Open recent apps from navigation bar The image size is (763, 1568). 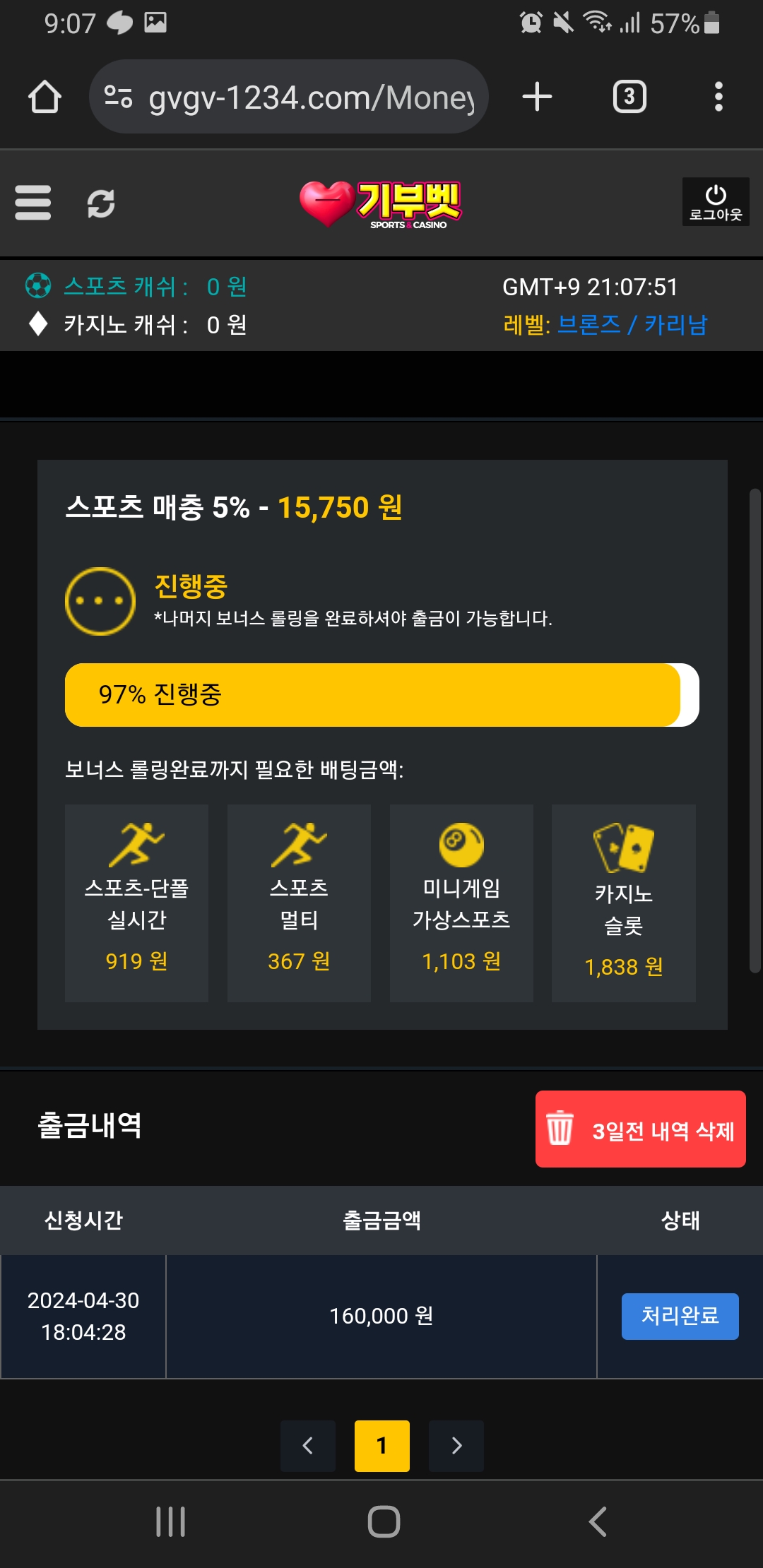[x=170, y=1521]
